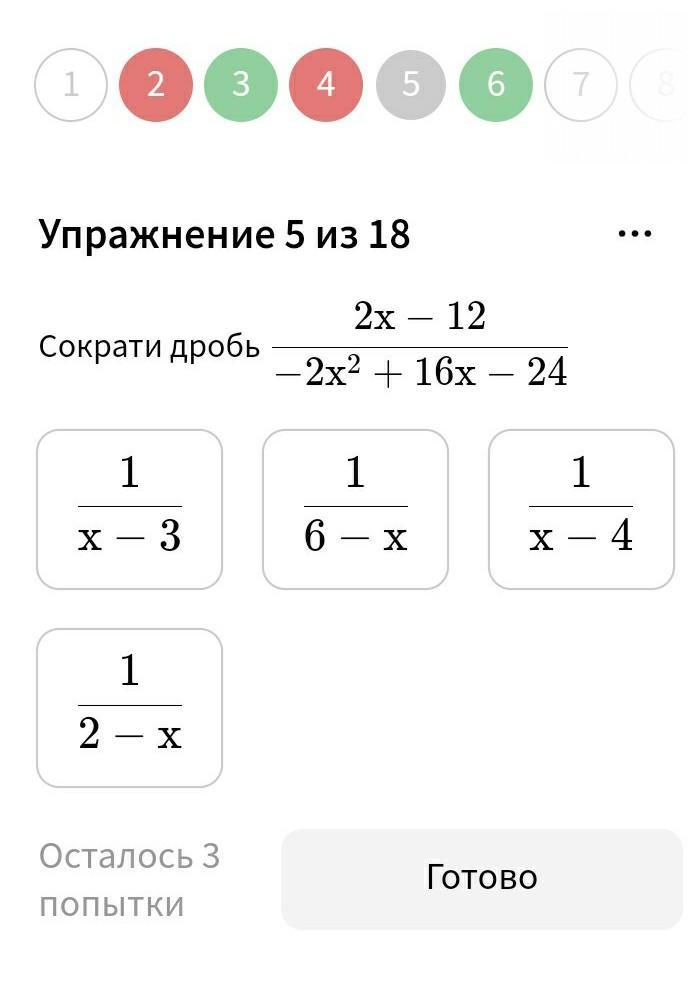This screenshot has width=700, height=999.
Task: Go to exercise number 1
Action: [x=70, y=85]
